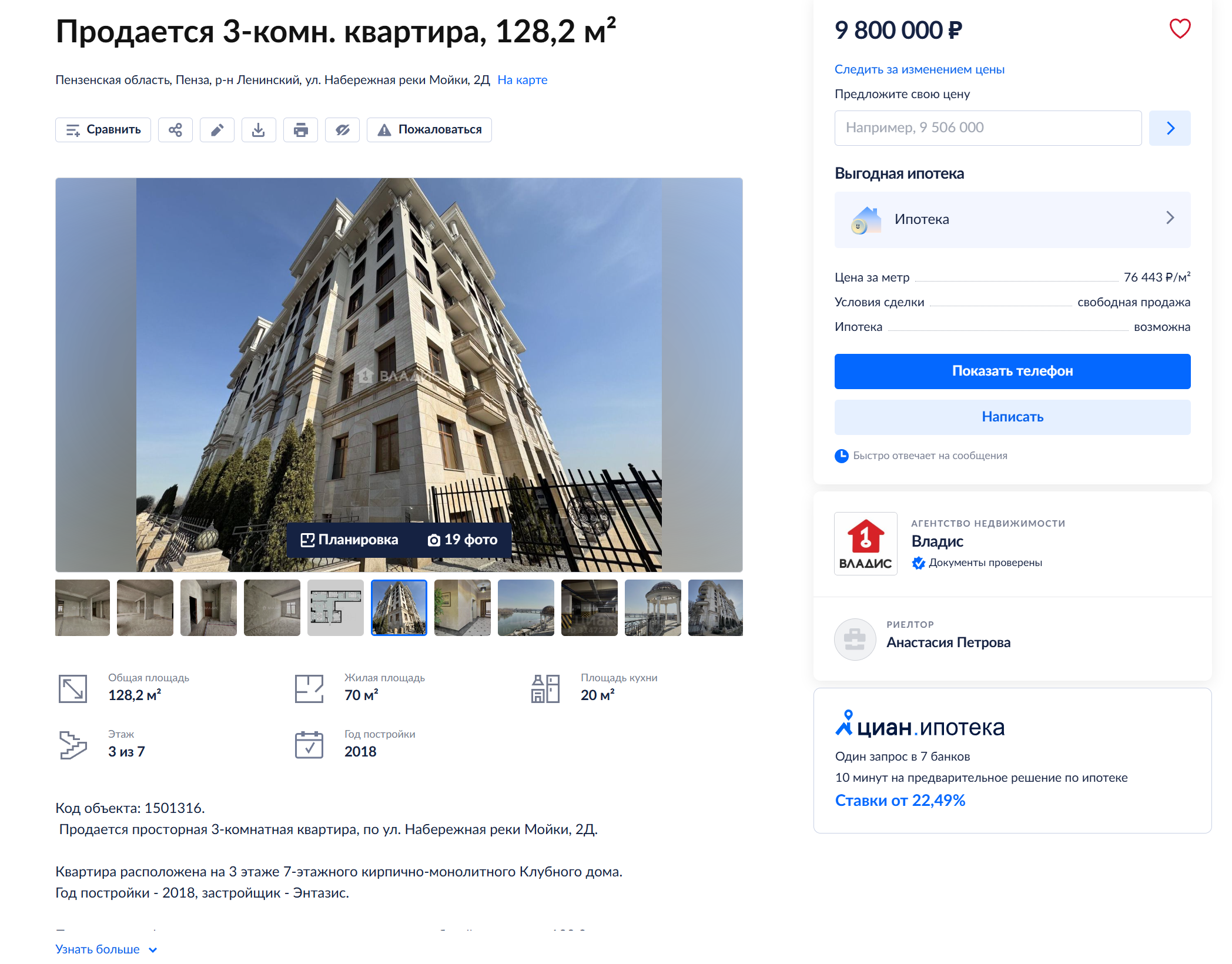
Task: Tap the Сравнить compare button
Action: tap(103, 130)
